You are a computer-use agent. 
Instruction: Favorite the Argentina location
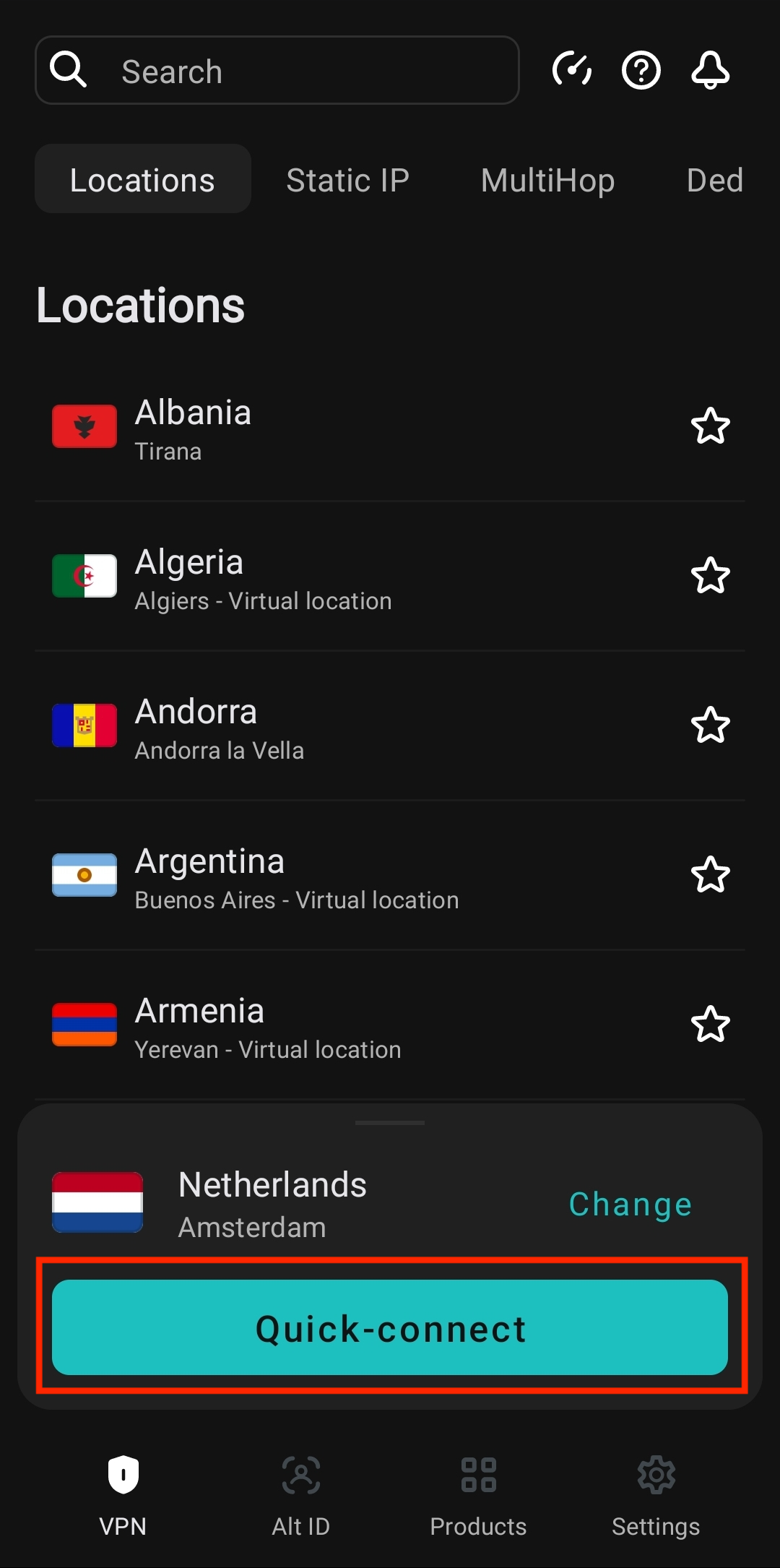coord(711,874)
